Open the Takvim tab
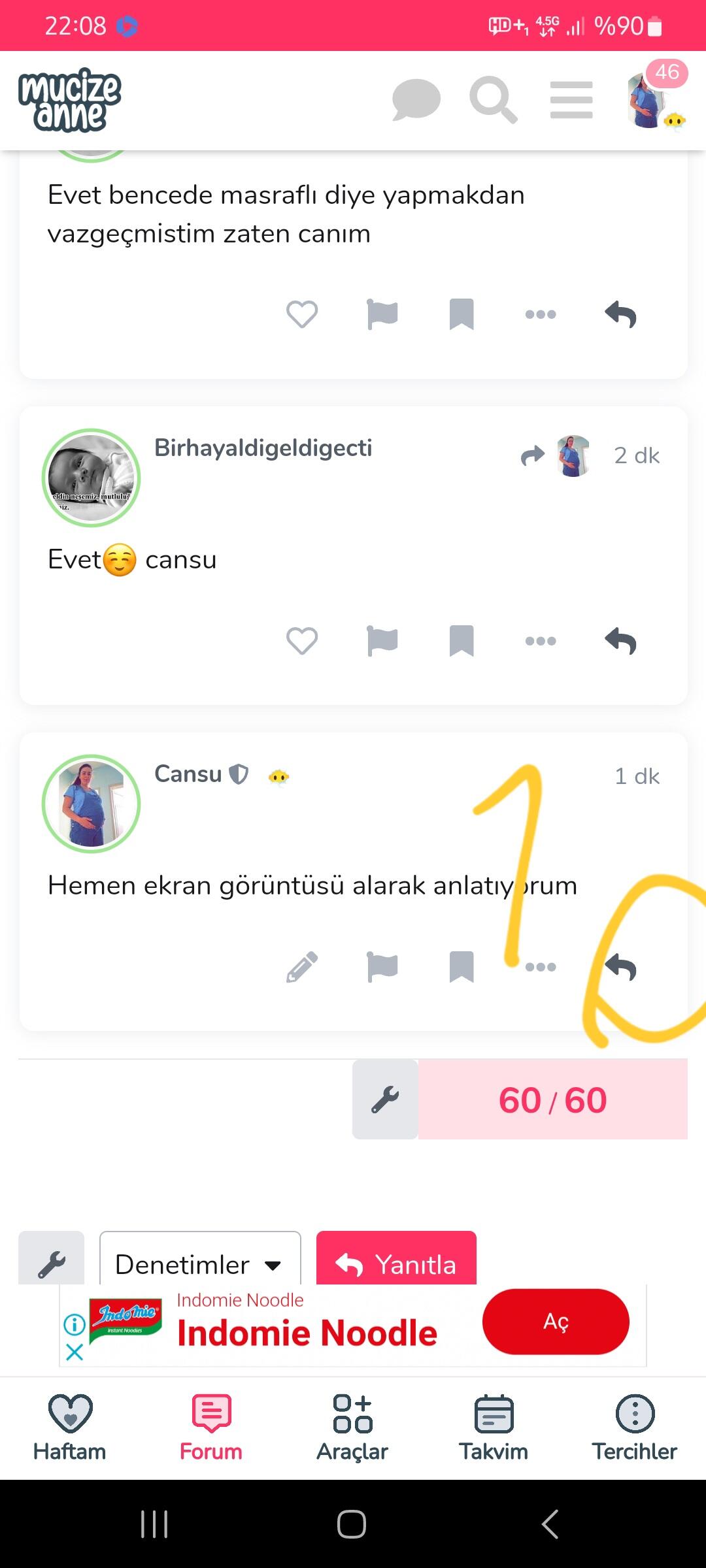Screen dimensions: 706x1568 [x=494, y=1428]
